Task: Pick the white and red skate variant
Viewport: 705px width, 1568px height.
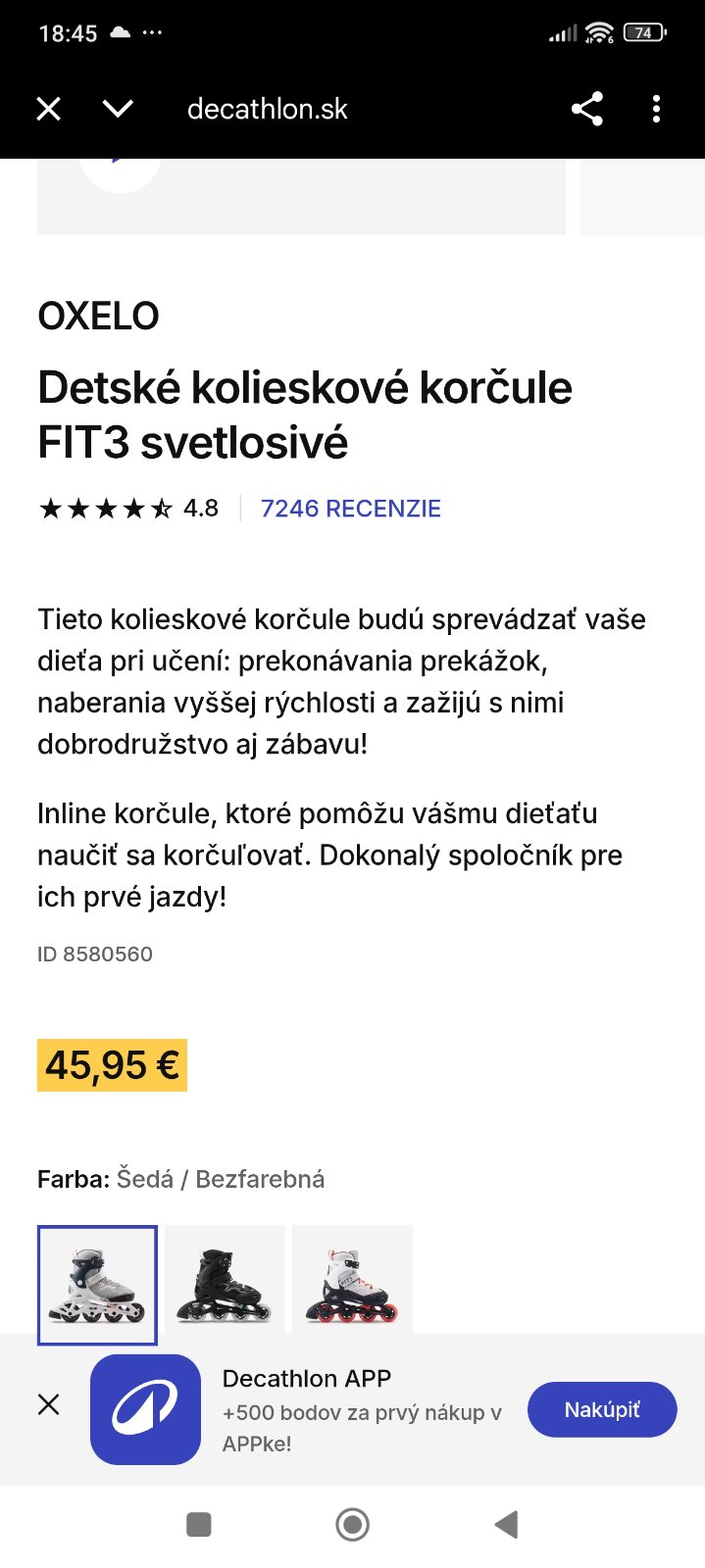Action: [x=352, y=1280]
